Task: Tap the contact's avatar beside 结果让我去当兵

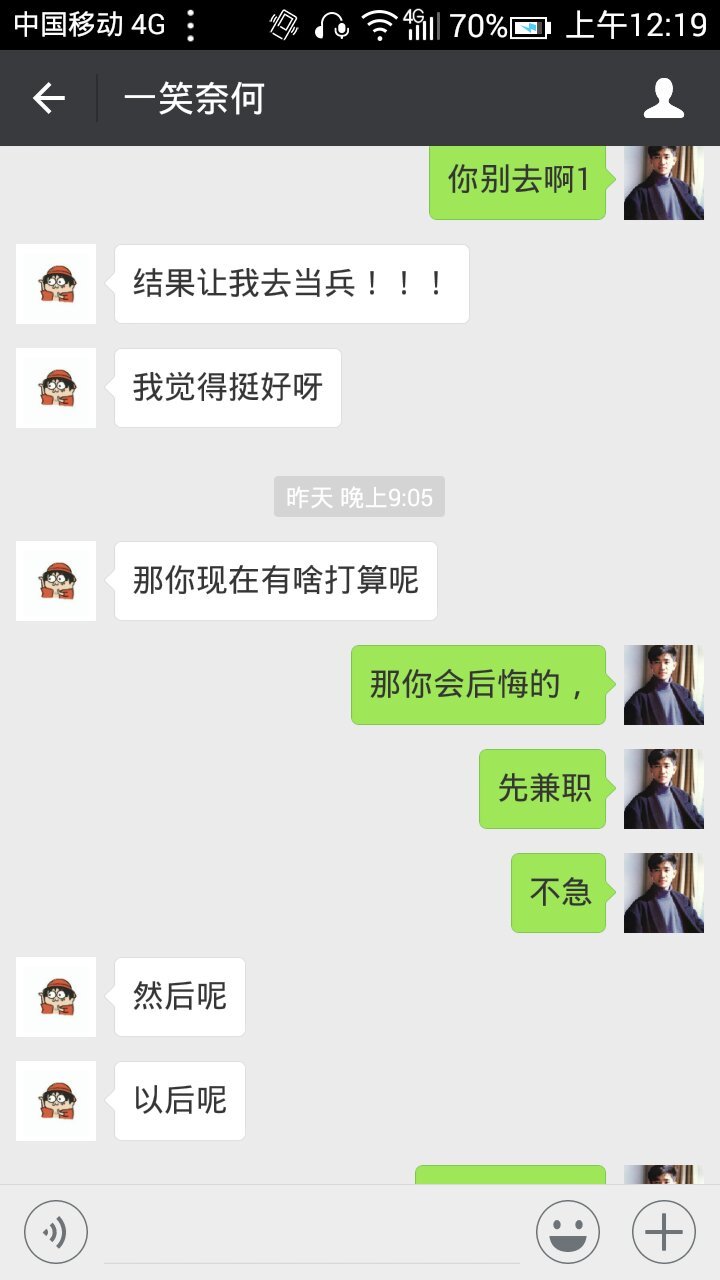Action: (56, 284)
